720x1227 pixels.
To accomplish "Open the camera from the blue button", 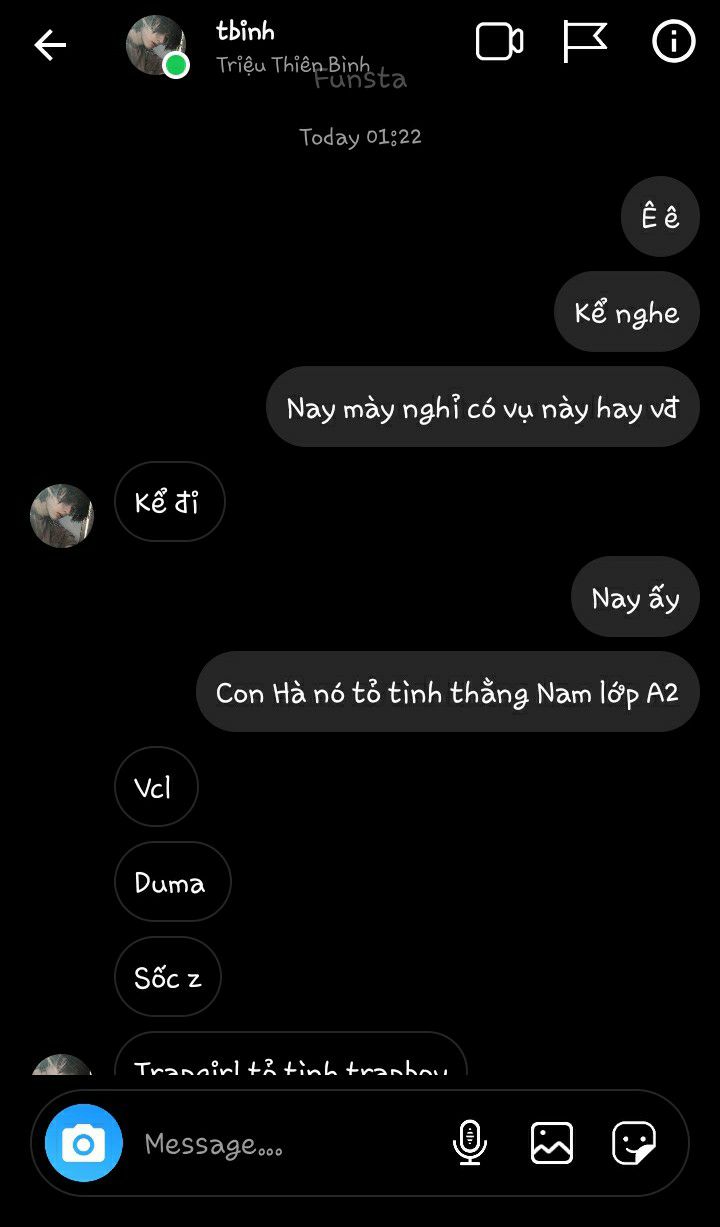I will pyautogui.click(x=84, y=1143).
